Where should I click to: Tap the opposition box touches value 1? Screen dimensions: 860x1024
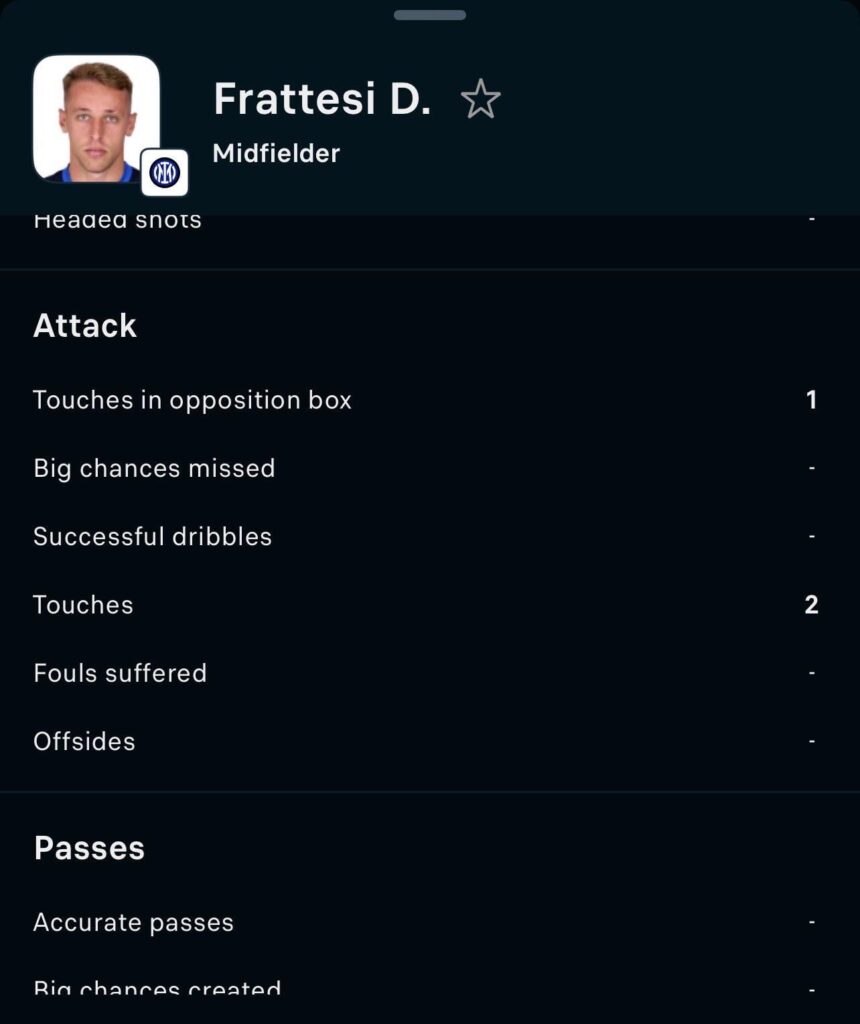coord(812,400)
